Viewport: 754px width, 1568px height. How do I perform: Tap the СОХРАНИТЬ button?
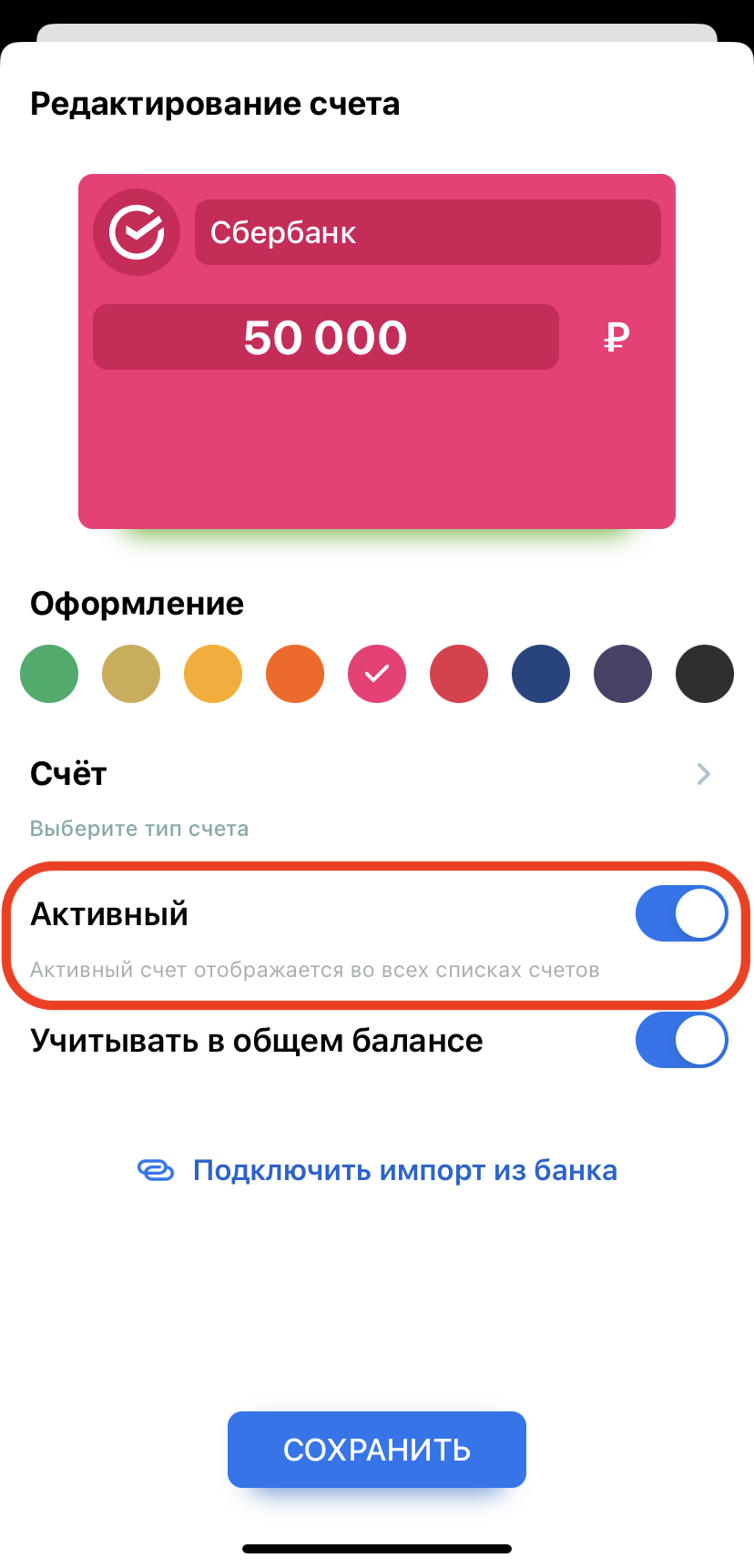(x=377, y=1450)
